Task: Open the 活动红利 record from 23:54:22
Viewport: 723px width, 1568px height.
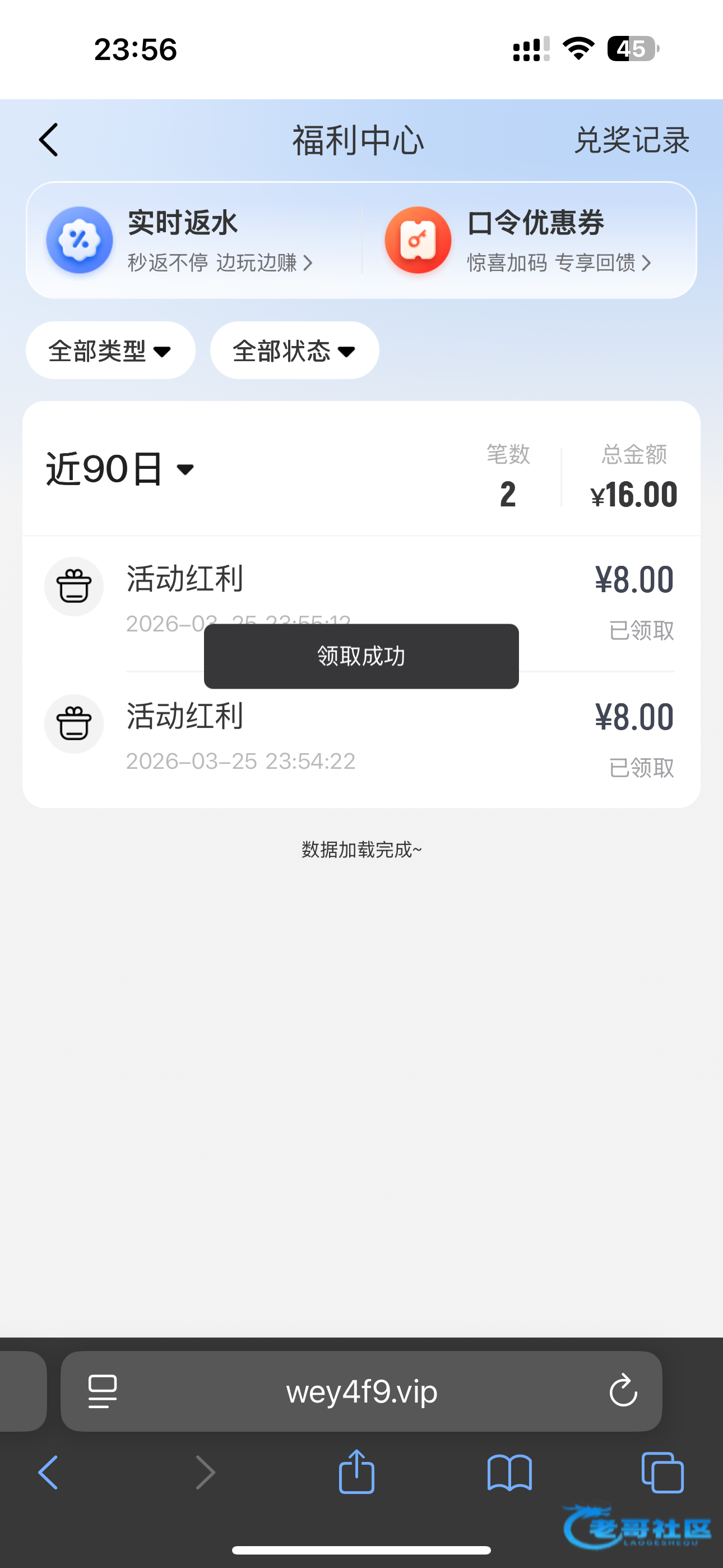Action: coord(361,740)
